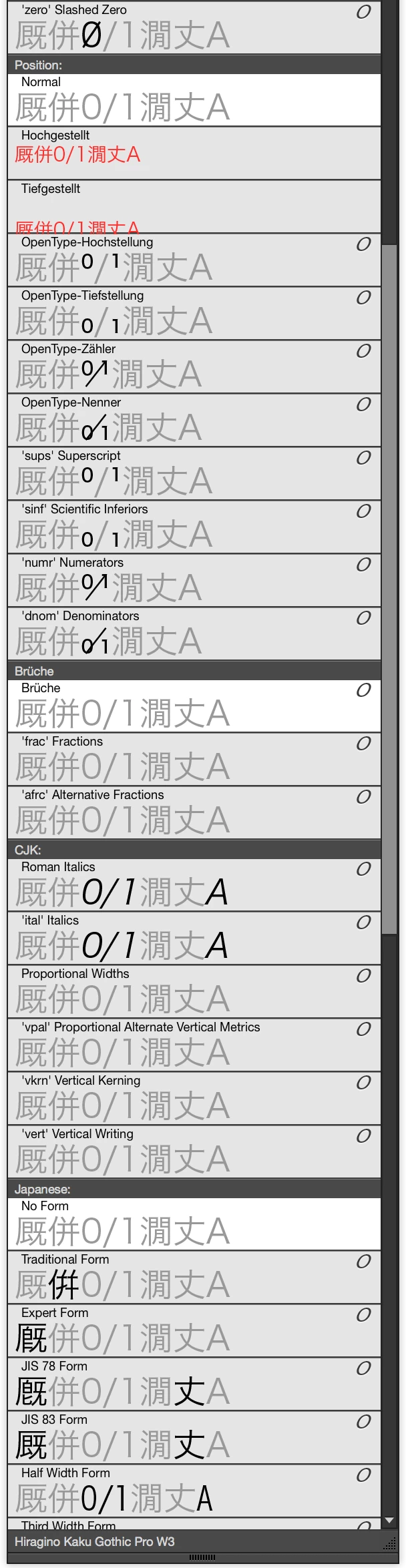The width and height of the screenshot is (406, 1568).
Task: Choose the Normal position
Action: tap(194, 99)
